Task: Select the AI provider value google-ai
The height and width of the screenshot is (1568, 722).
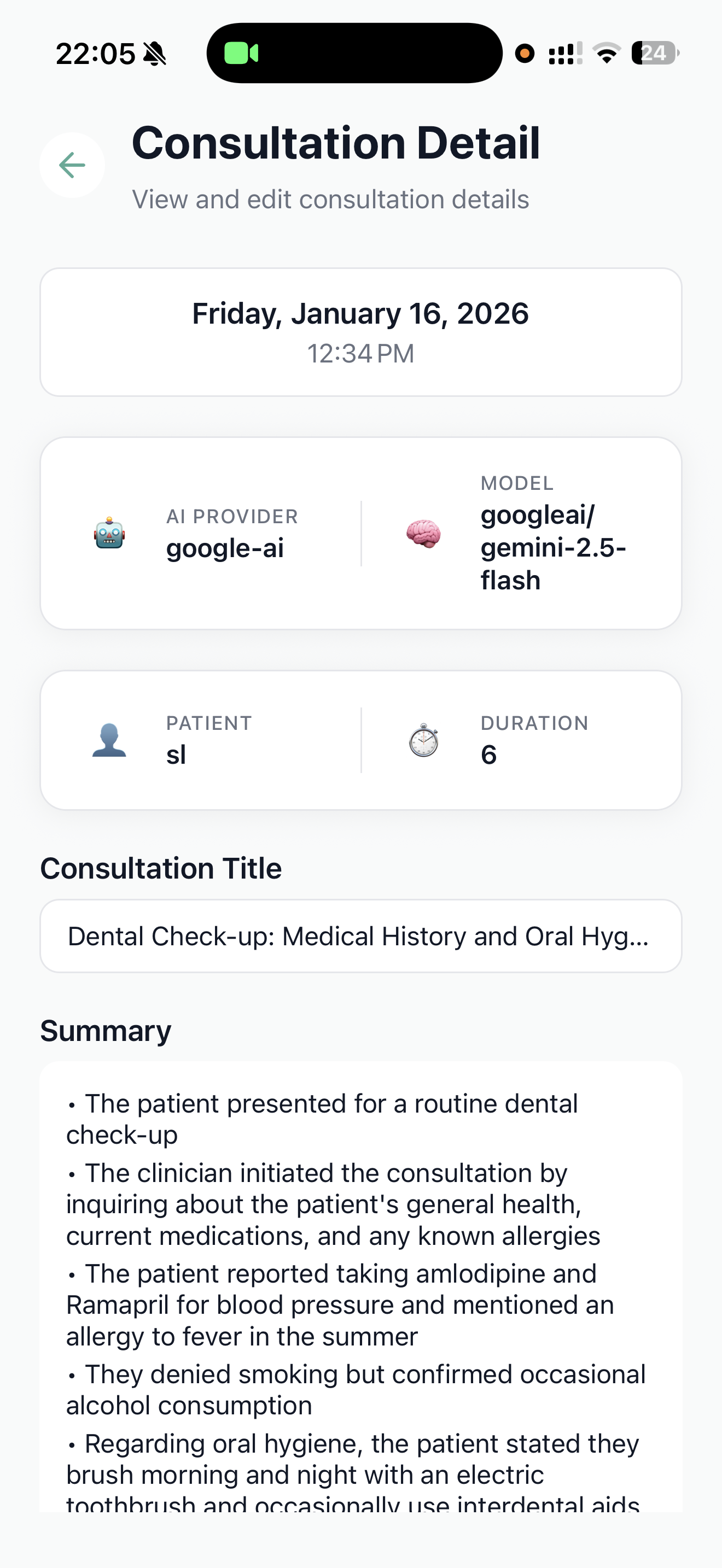Action: 225,548
